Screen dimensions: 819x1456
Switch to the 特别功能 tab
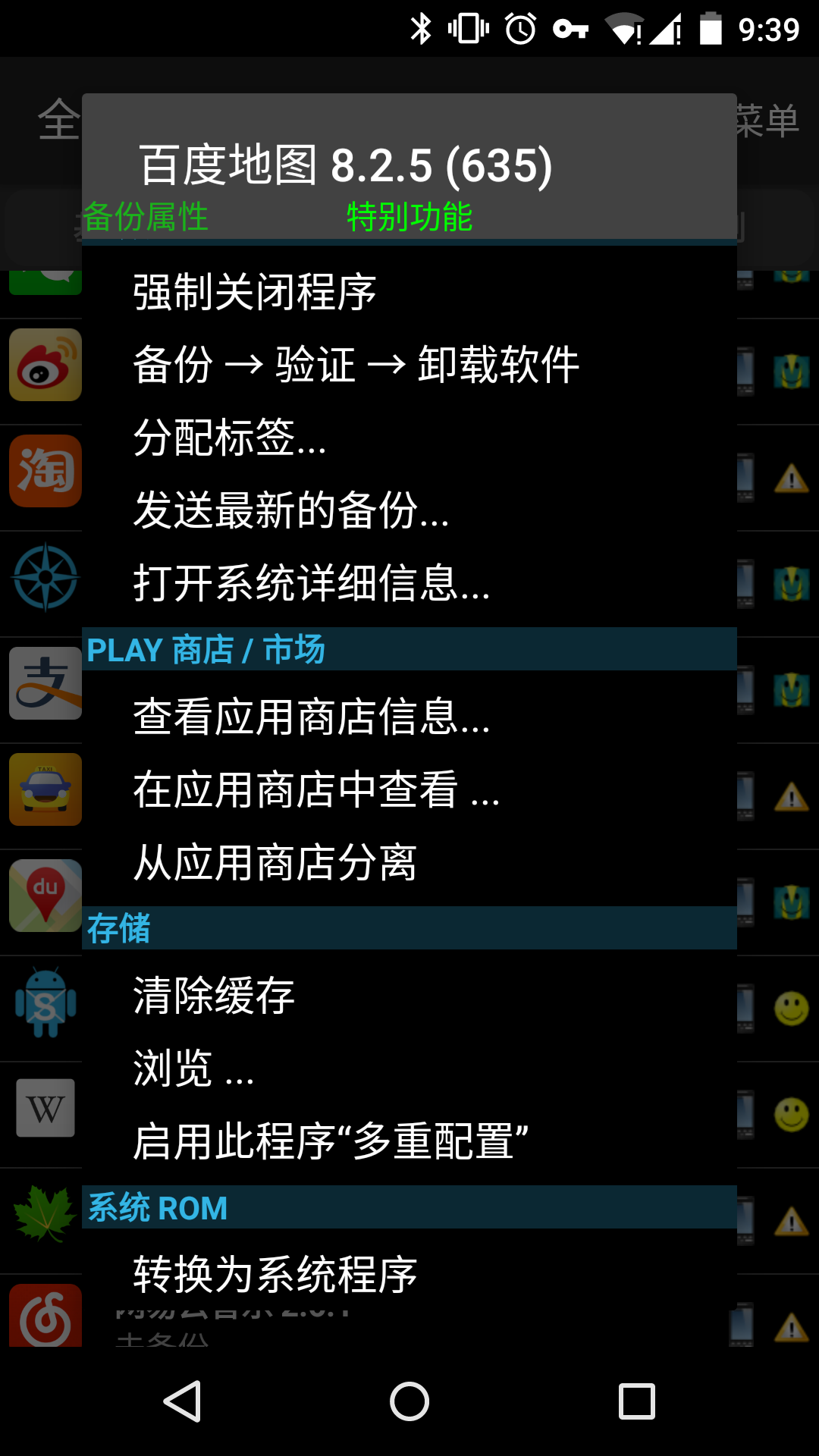pyautogui.click(x=409, y=218)
